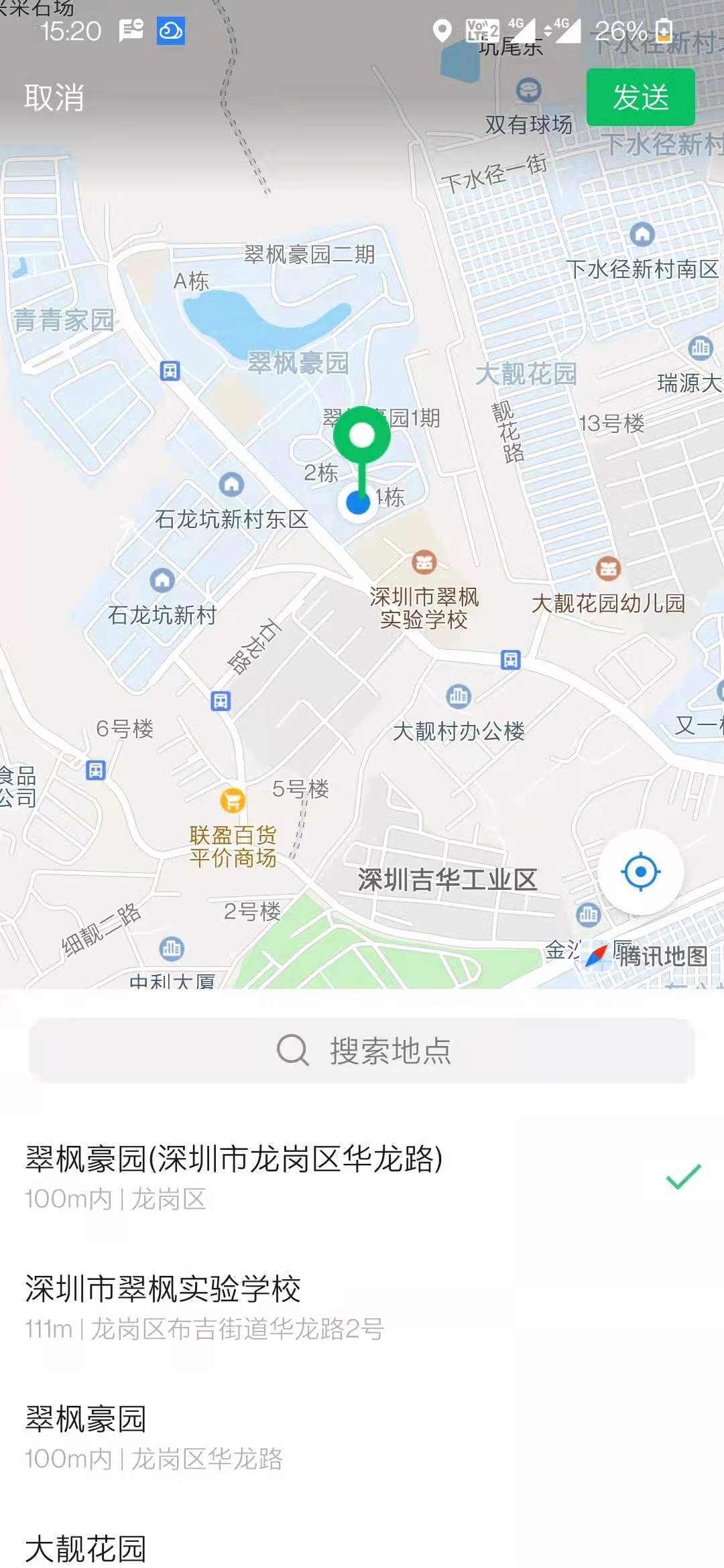The width and height of the screenshot is (724, 1568).
Task: Recenter map to my current location
Action: coord(641,872)
